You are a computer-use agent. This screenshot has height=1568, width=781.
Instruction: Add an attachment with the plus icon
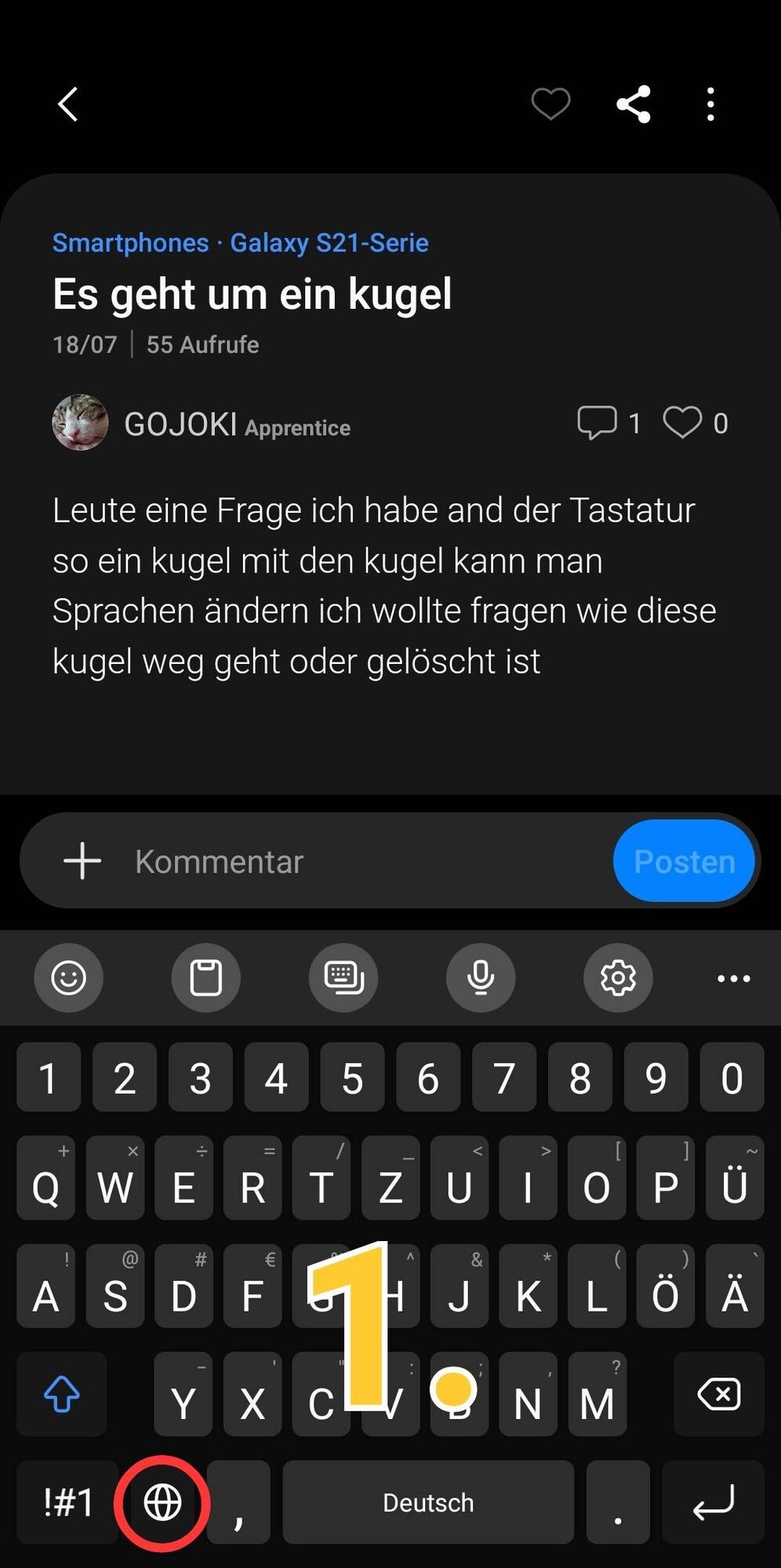[82, 861]
